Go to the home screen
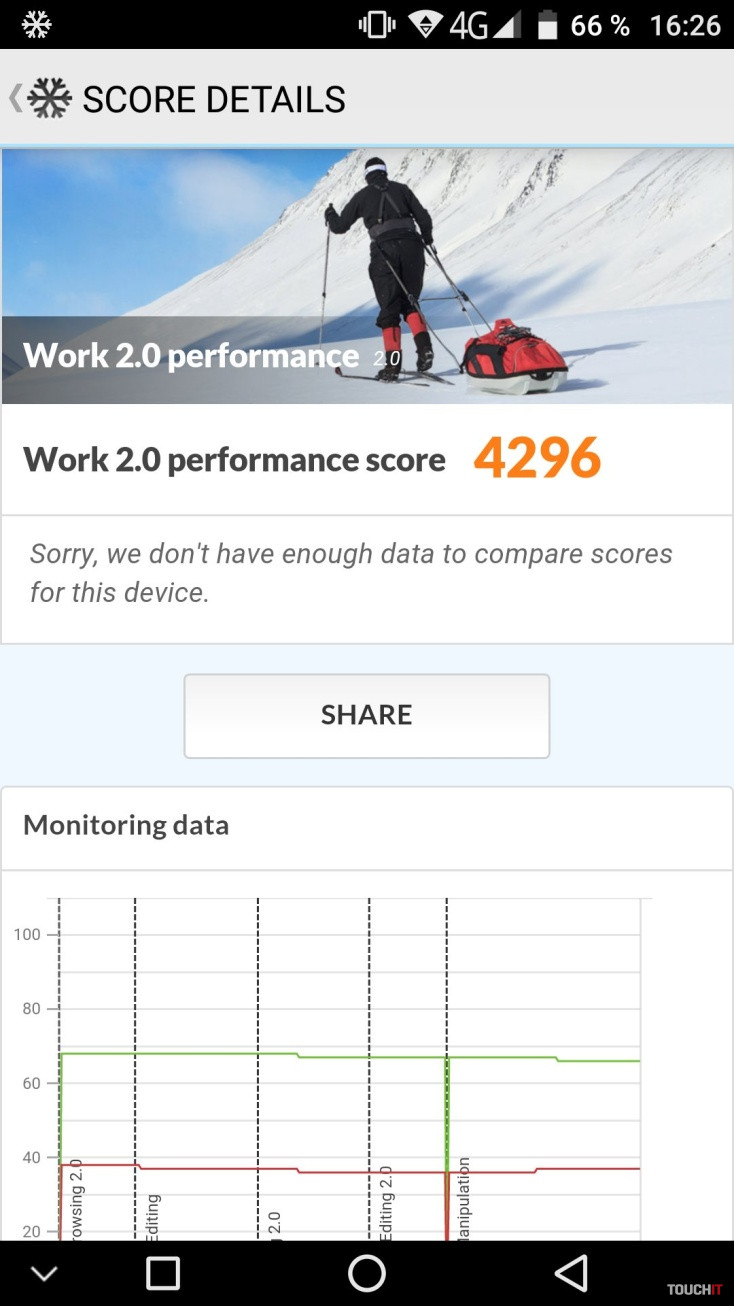 tap(366, 1273)
